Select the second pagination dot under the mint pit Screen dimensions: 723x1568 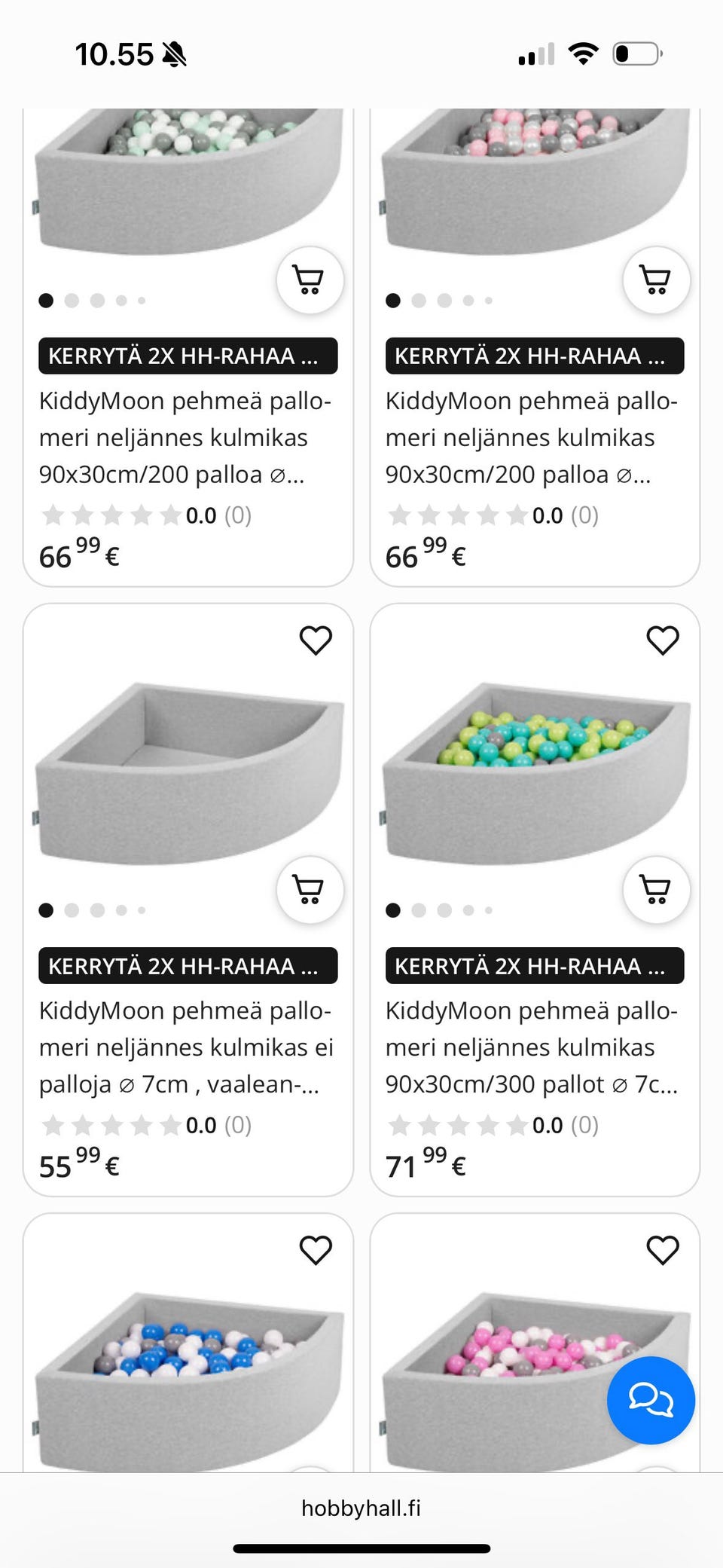pos(73,299)
